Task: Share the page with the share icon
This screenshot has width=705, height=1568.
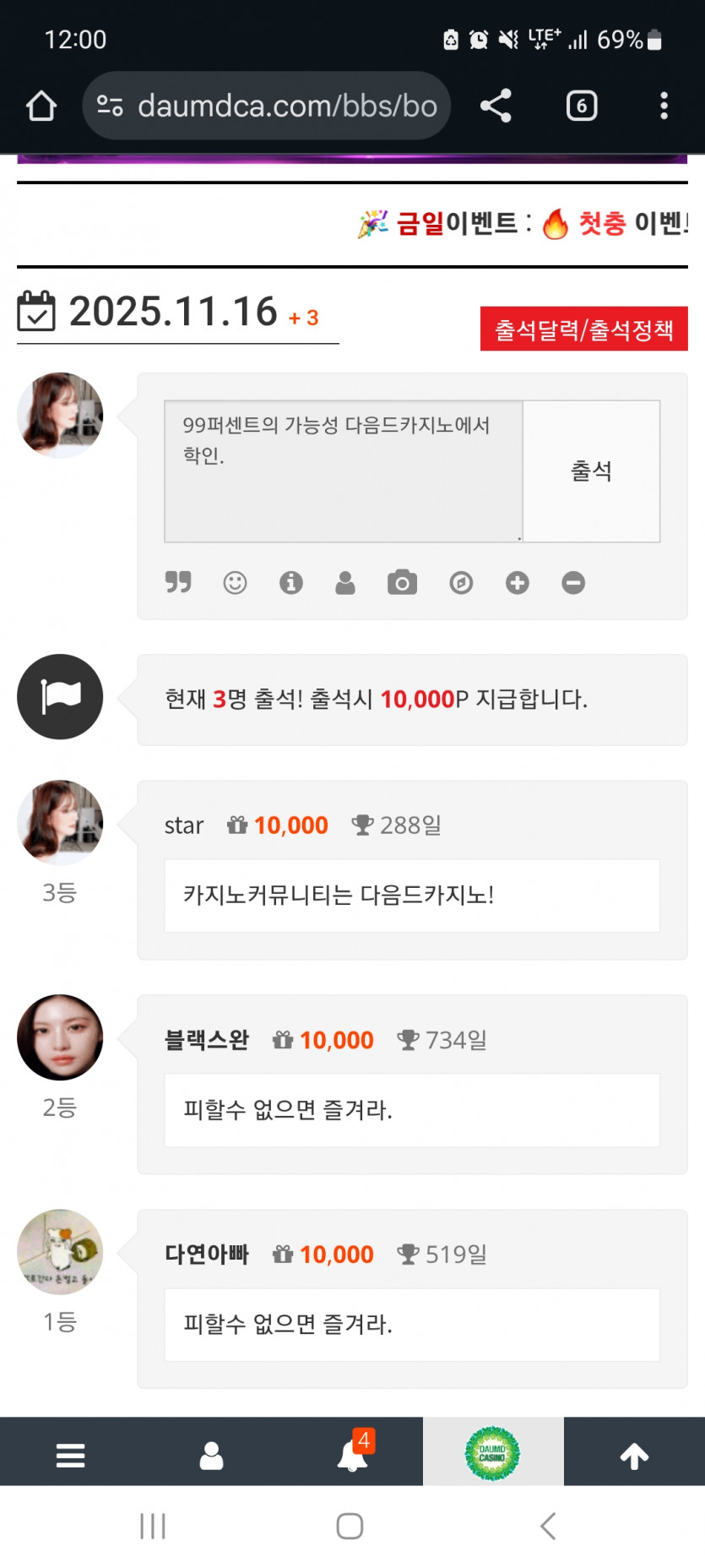Action: coord(495,105)
